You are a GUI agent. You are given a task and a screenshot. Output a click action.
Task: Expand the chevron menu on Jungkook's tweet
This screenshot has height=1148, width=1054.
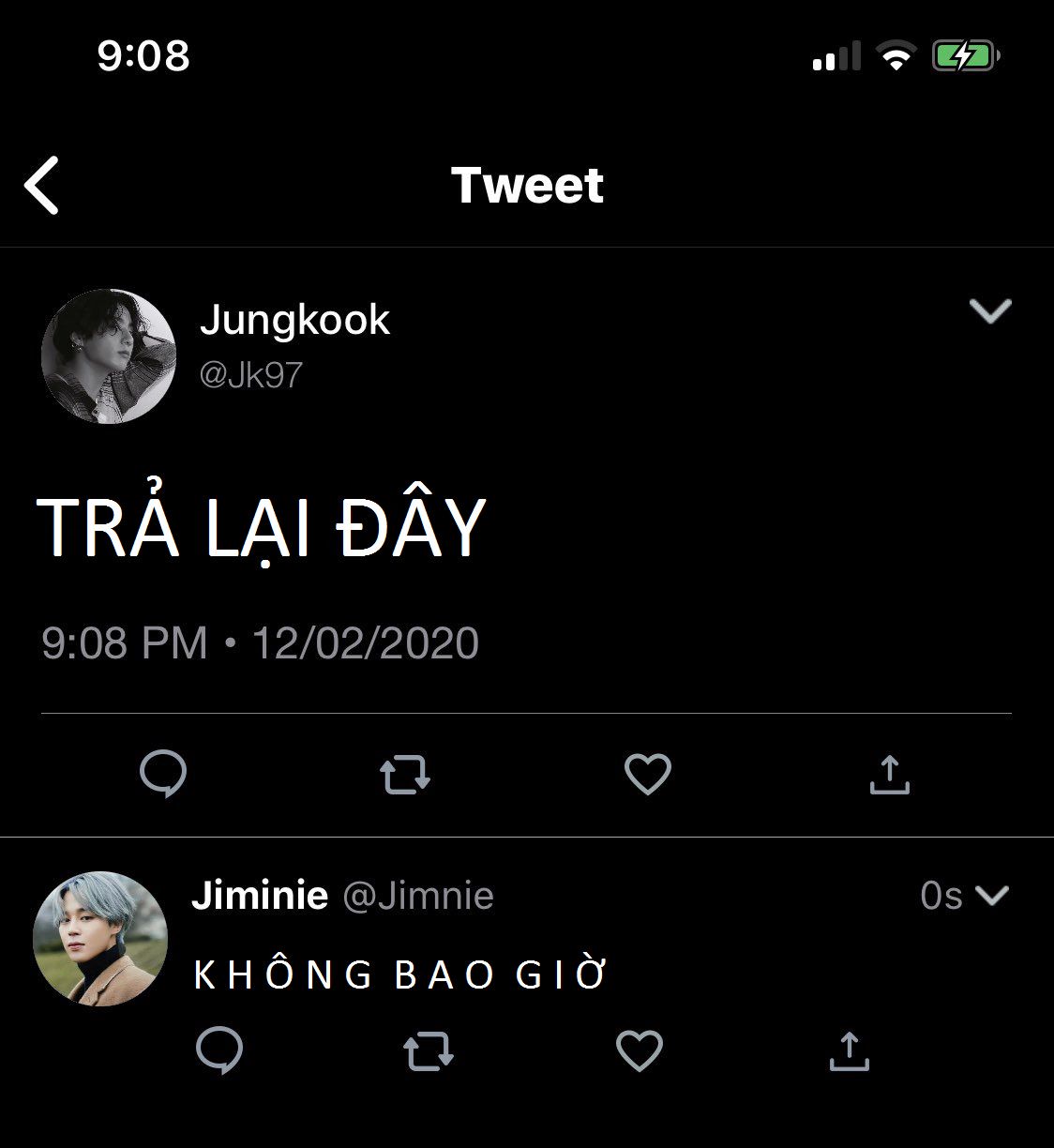click(990, 311)
